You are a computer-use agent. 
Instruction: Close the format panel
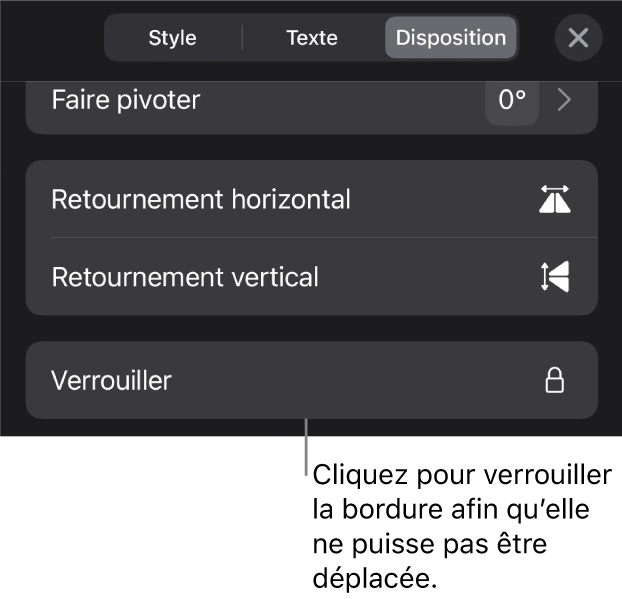pyautogui.click(x=578, y=38)
